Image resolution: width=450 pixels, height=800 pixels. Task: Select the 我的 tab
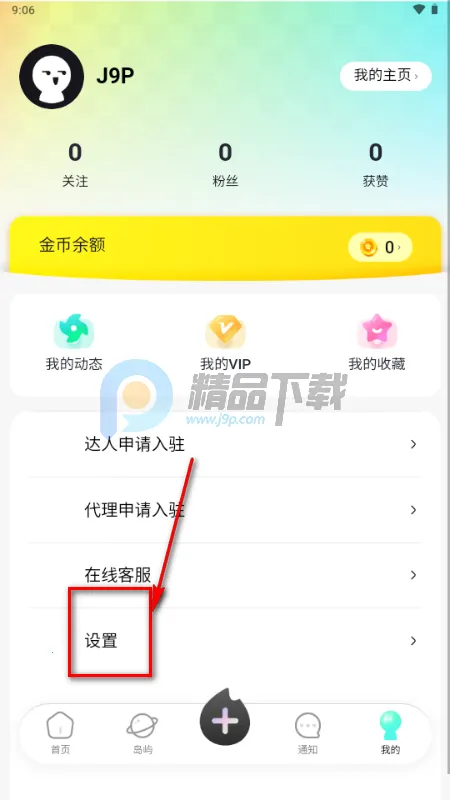[x=390, y=733]
